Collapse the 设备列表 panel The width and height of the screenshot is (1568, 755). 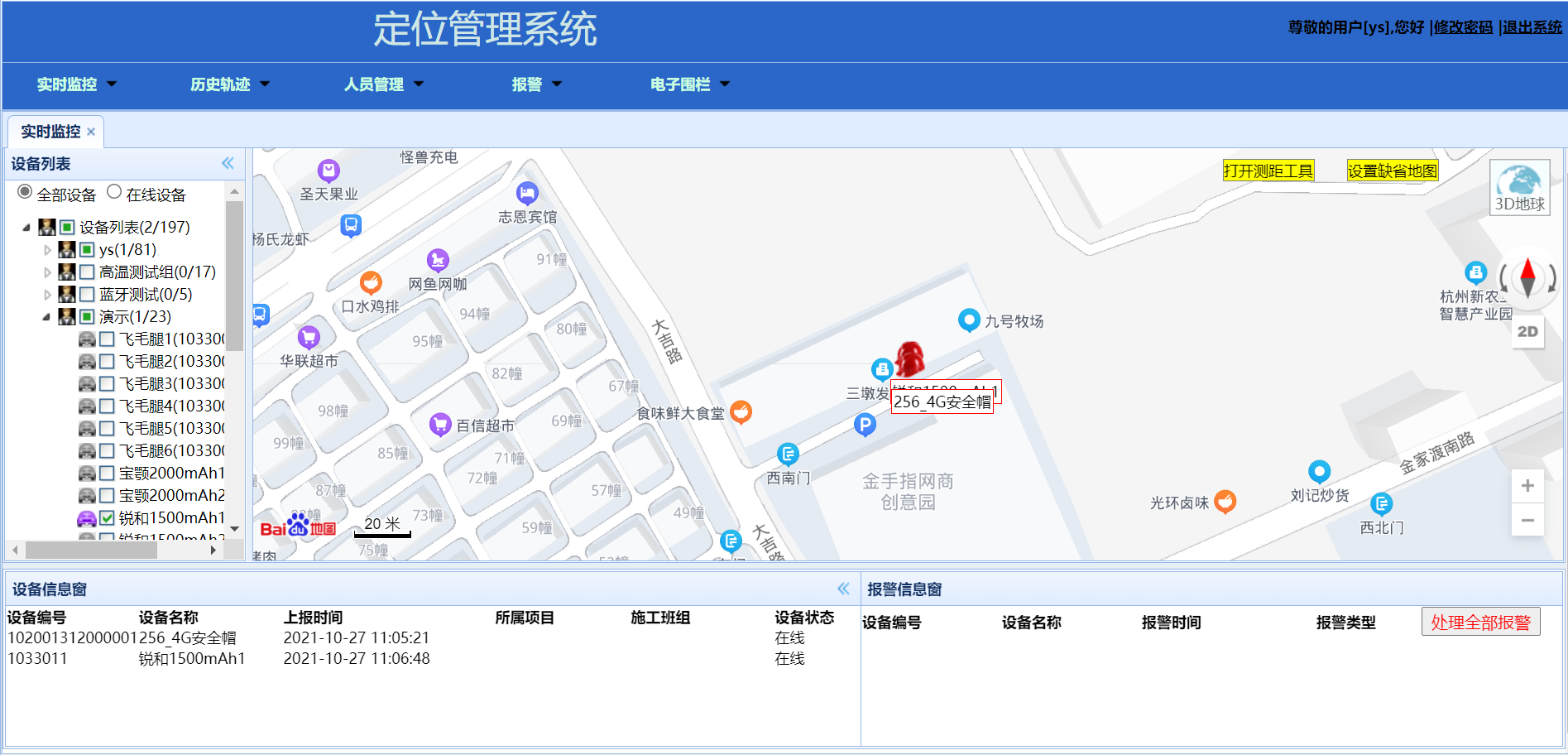click(x=228, y=163)
